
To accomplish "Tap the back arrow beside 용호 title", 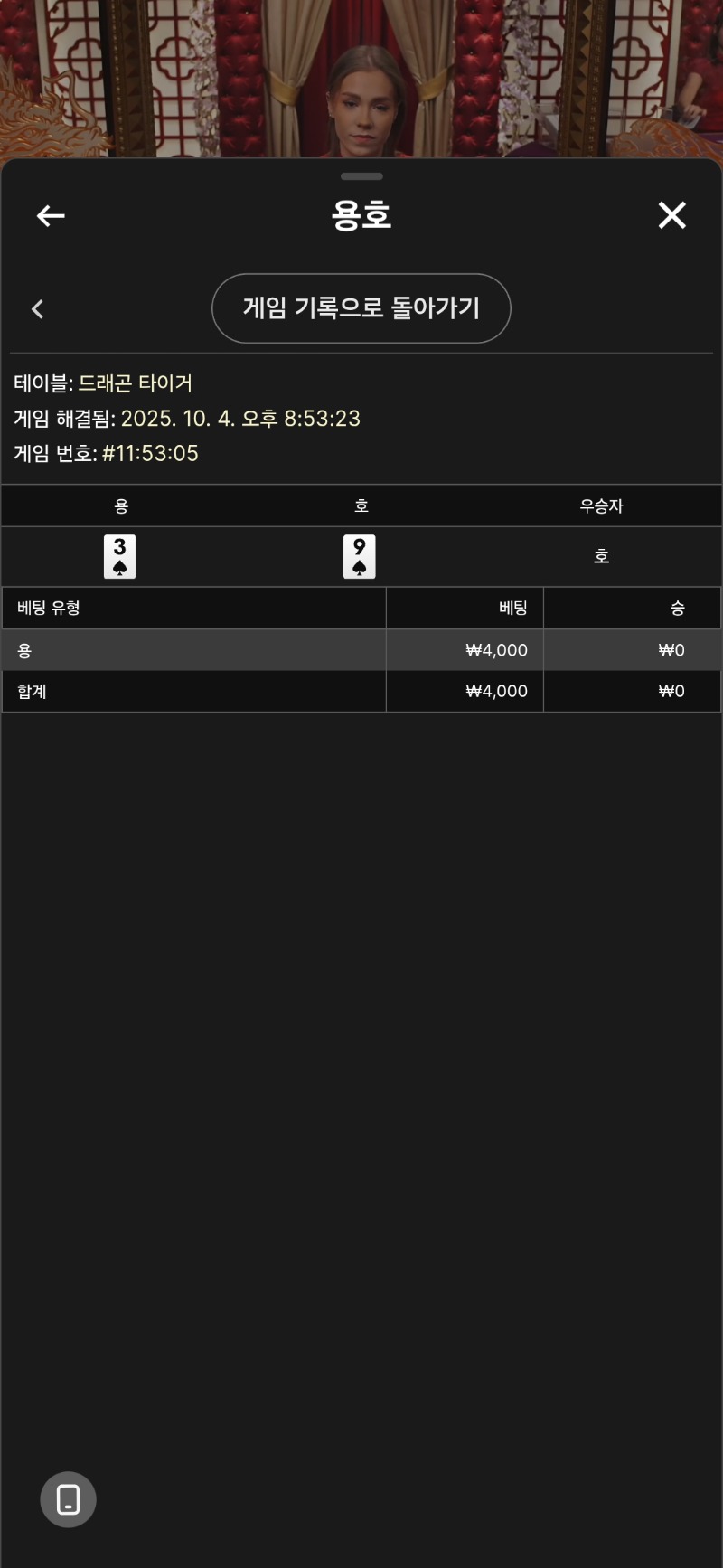I will (51, 215).
